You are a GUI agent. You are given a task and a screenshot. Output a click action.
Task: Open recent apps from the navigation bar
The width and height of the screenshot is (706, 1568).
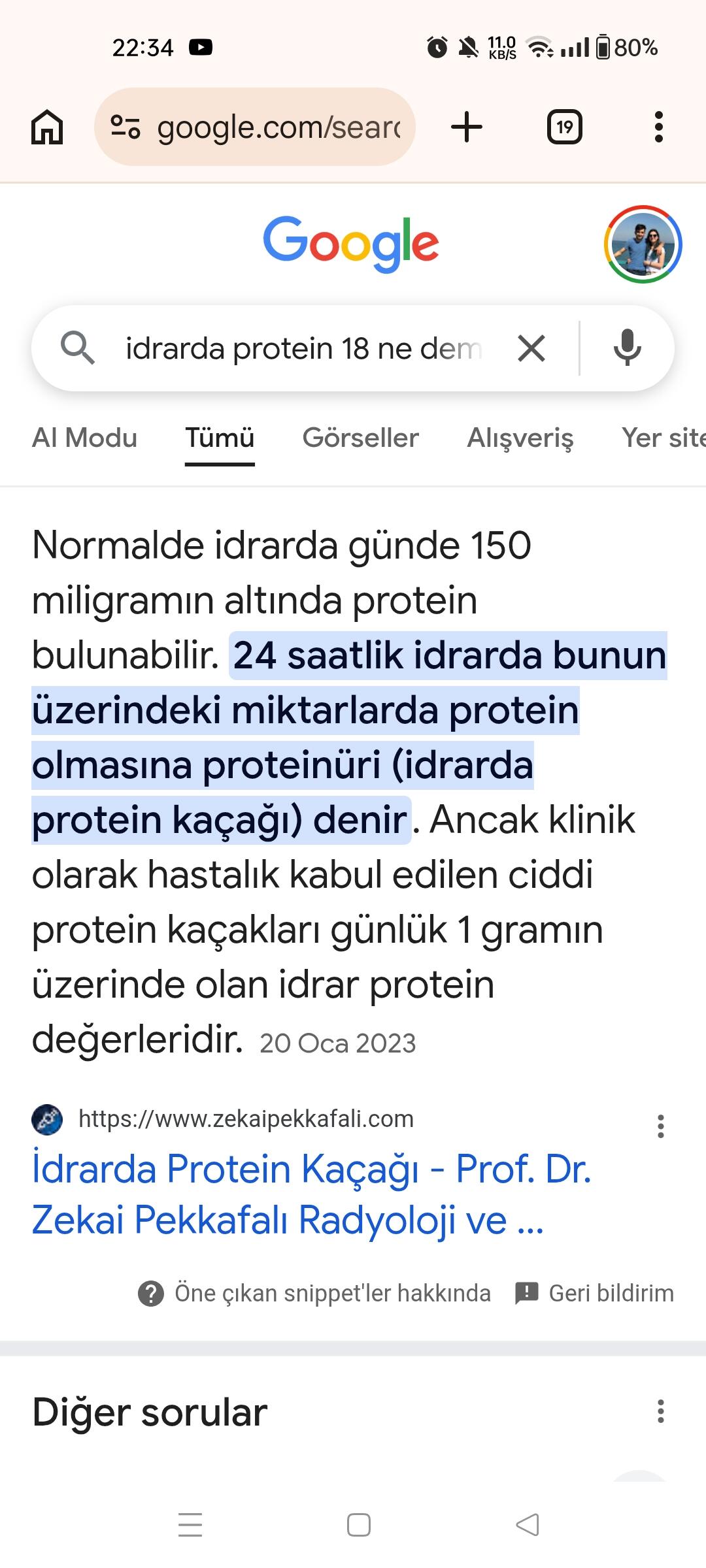tap(190, 1525)
